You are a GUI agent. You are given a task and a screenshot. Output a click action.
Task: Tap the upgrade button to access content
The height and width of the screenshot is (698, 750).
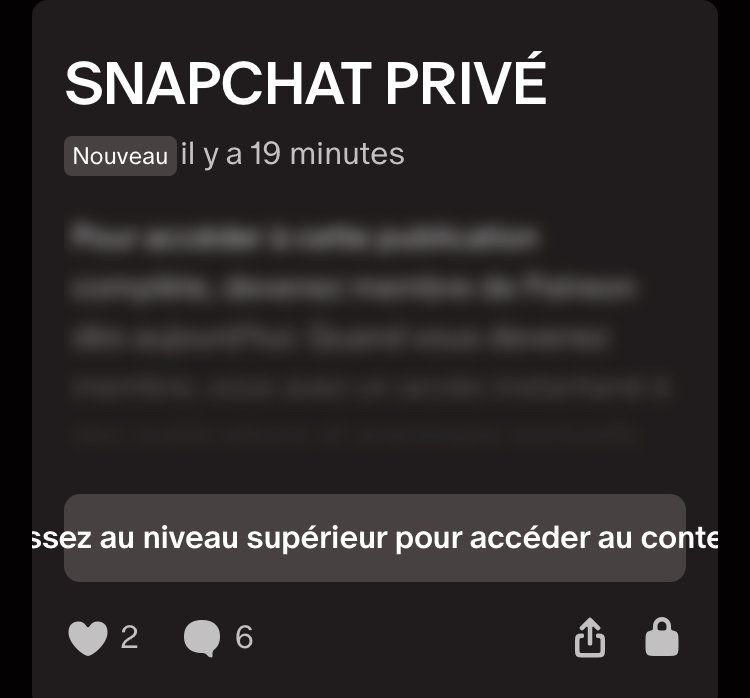(375, 538)
